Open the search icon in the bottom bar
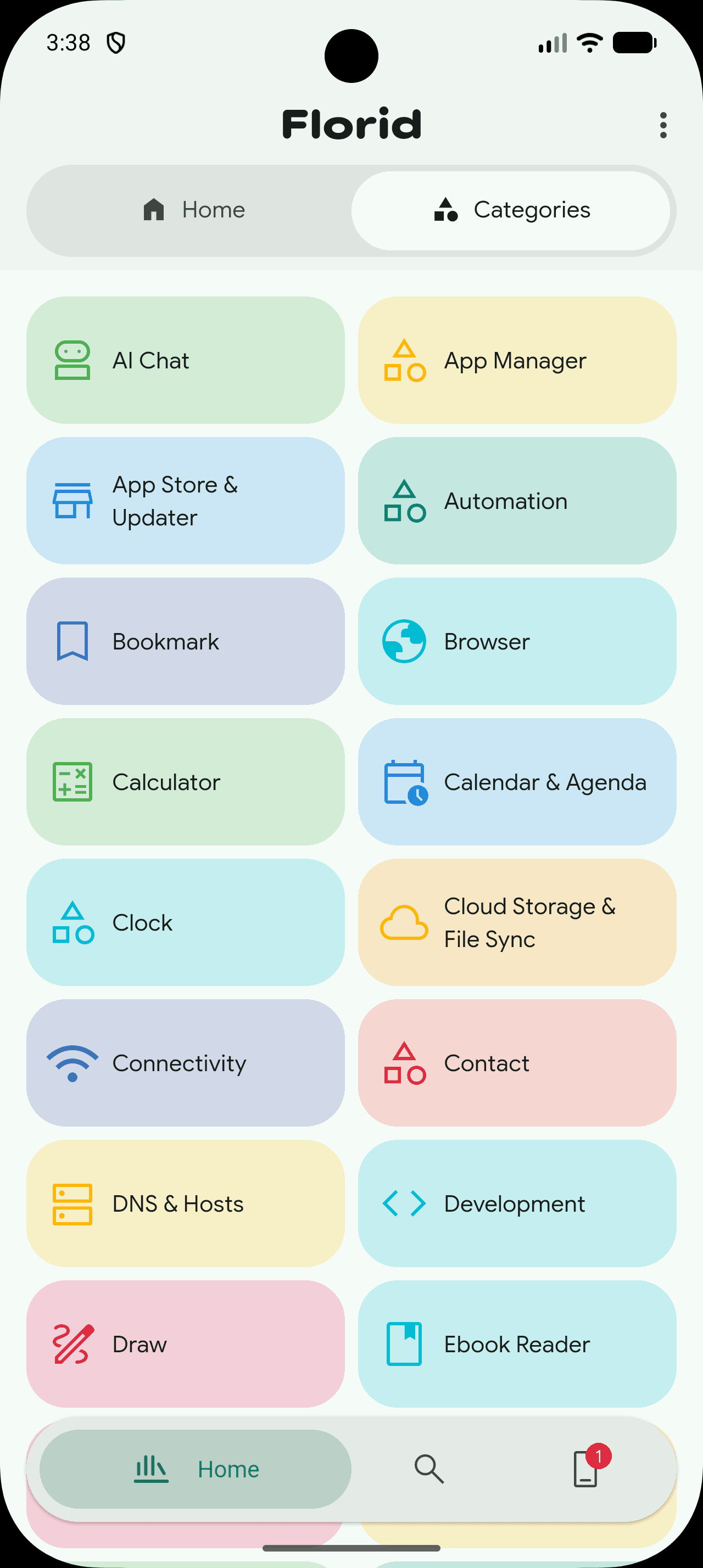The image size is (703, 1568). [x=429, y=1469]
